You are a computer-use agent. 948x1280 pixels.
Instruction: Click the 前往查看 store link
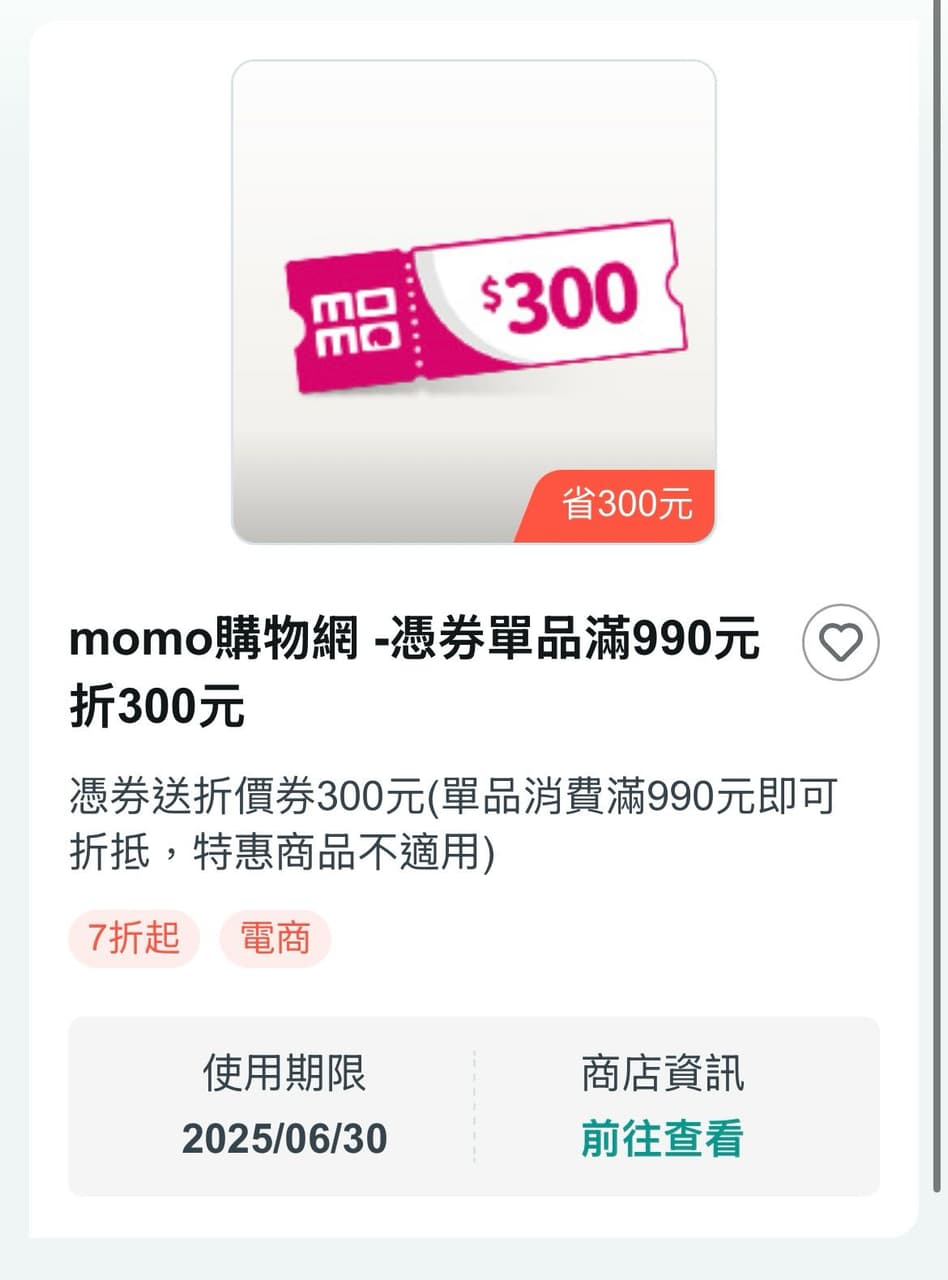[x=660, y=1137]
